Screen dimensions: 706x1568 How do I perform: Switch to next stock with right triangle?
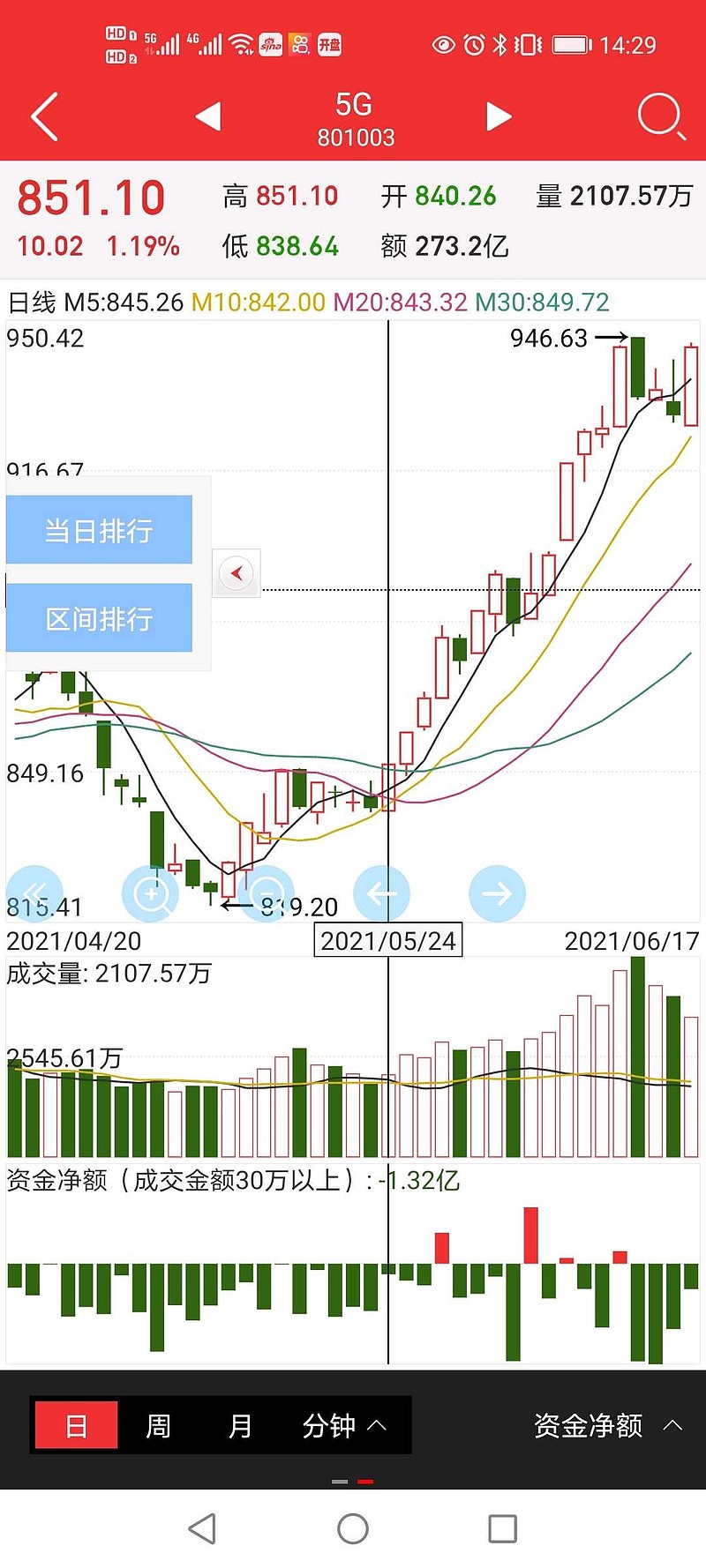[499, 116]
